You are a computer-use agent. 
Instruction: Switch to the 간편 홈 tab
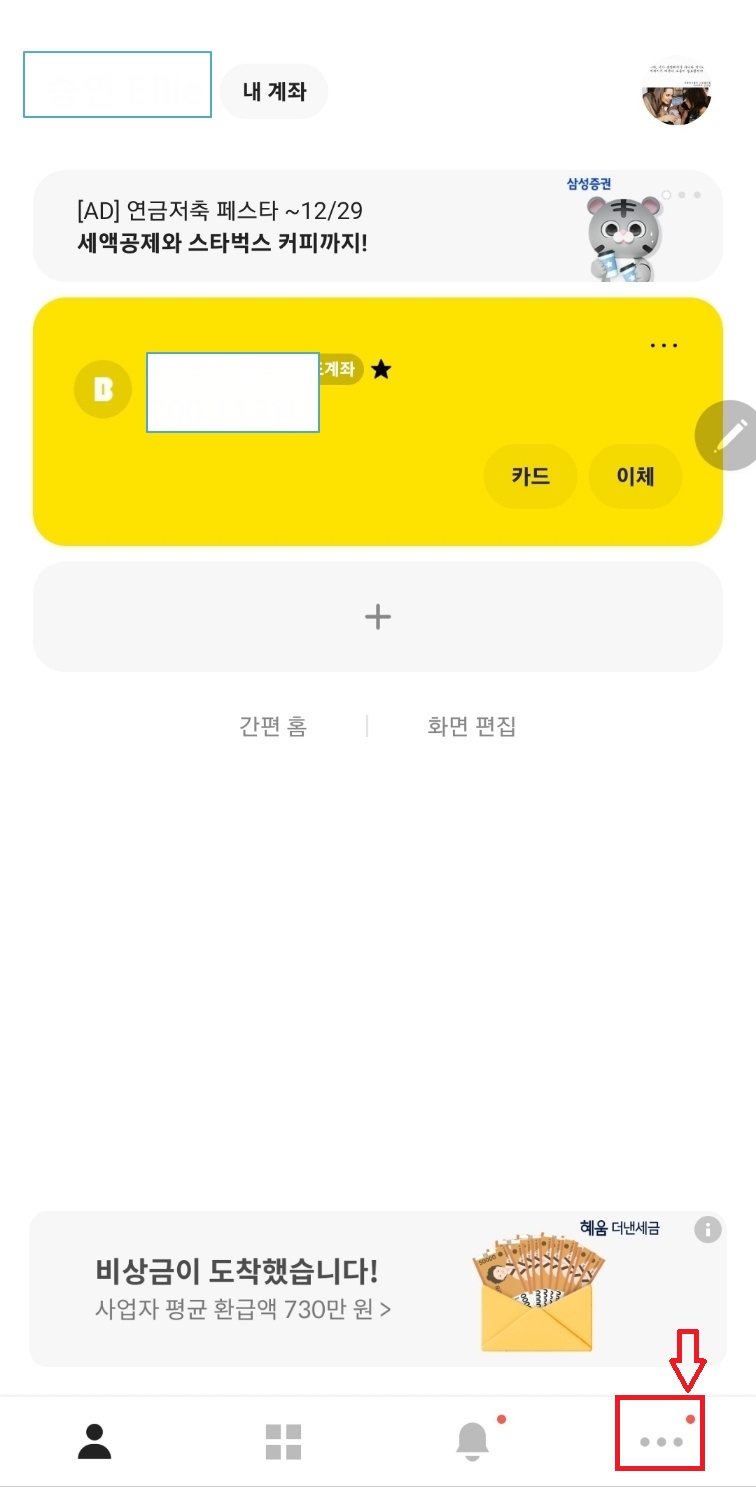click(x=273, y=726)
